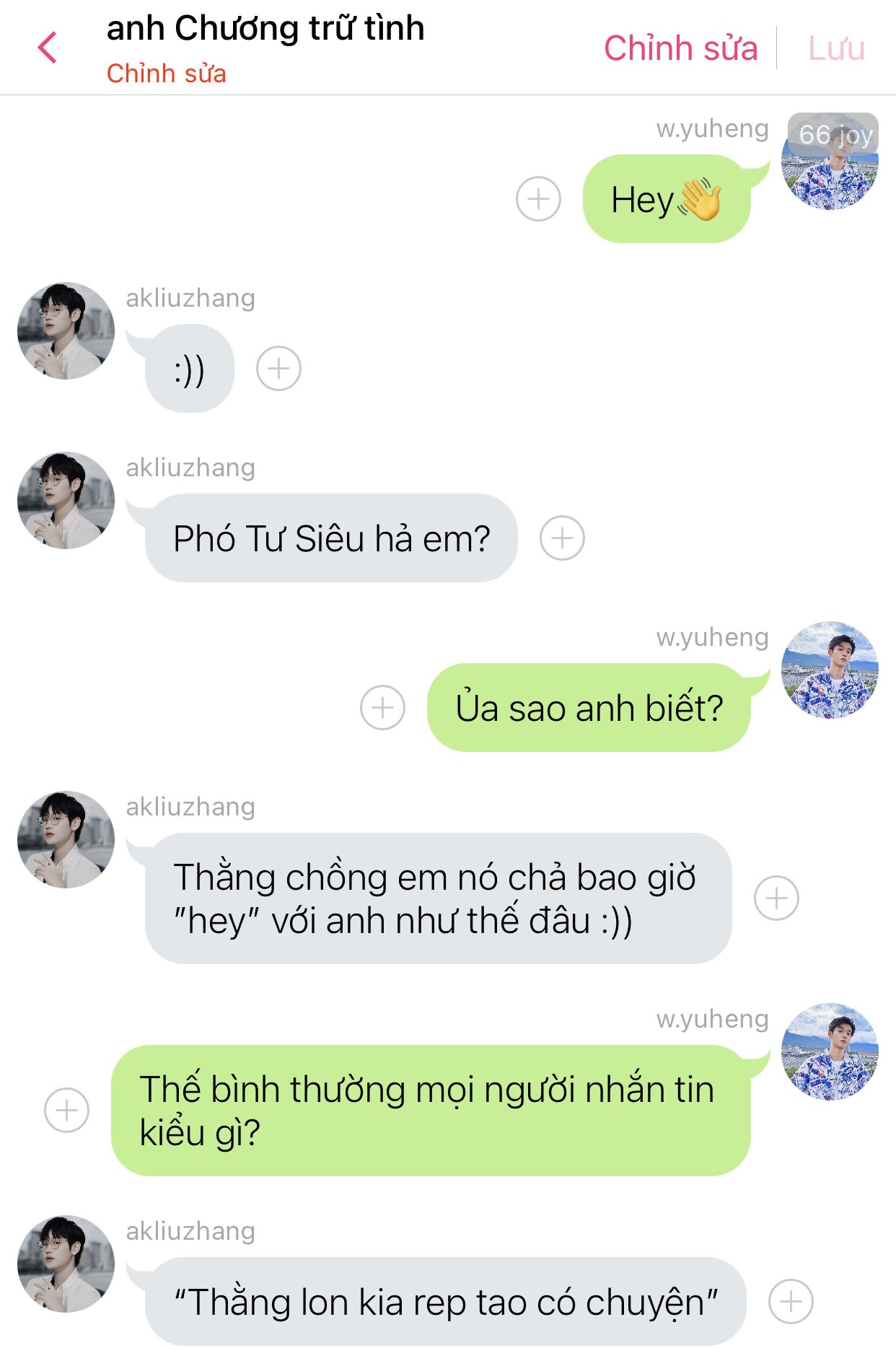
Task: Select the "Hey" message bubble
Action: (x=667, y=199)
